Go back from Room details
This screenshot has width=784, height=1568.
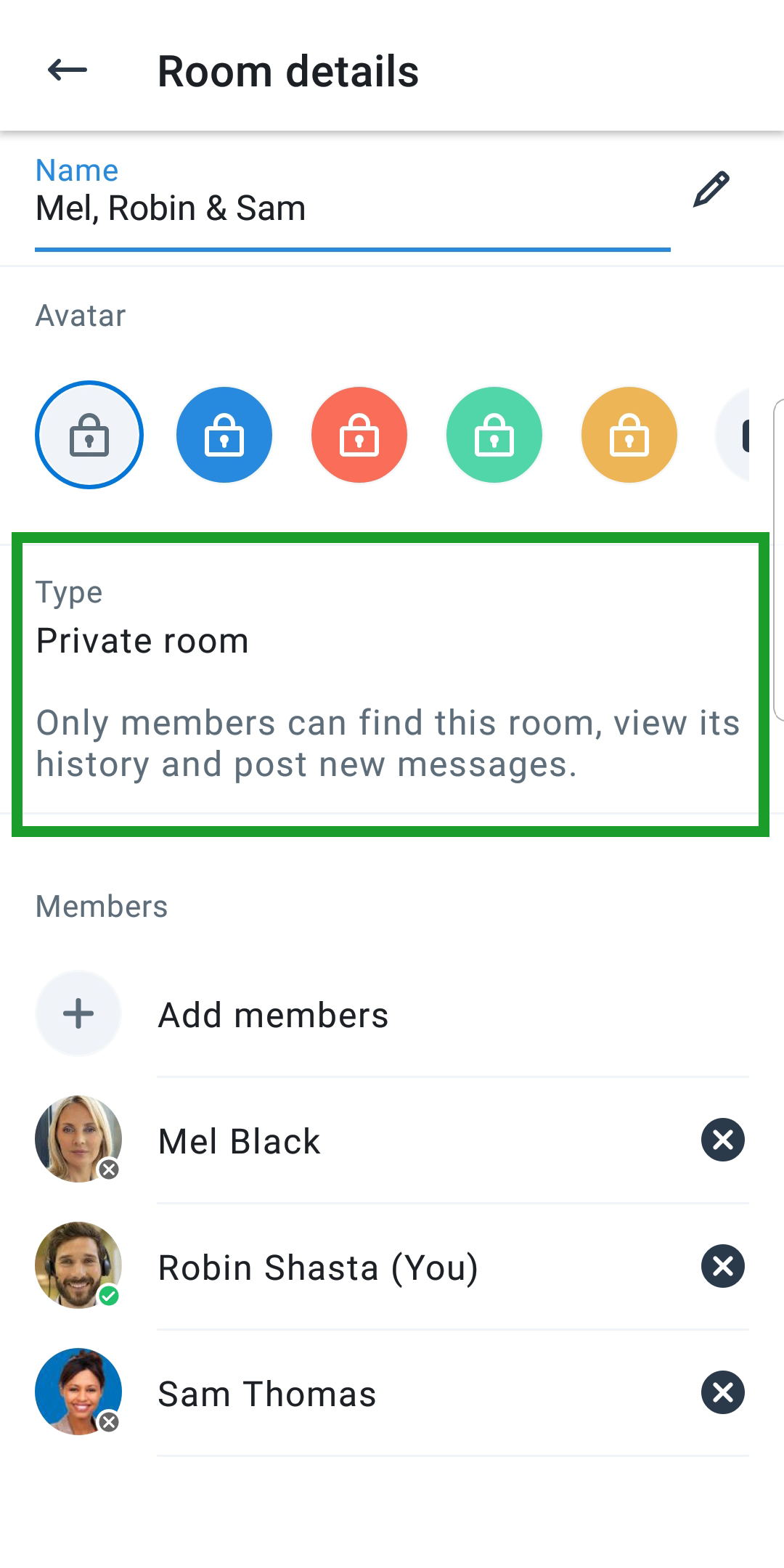coord(67,70)
